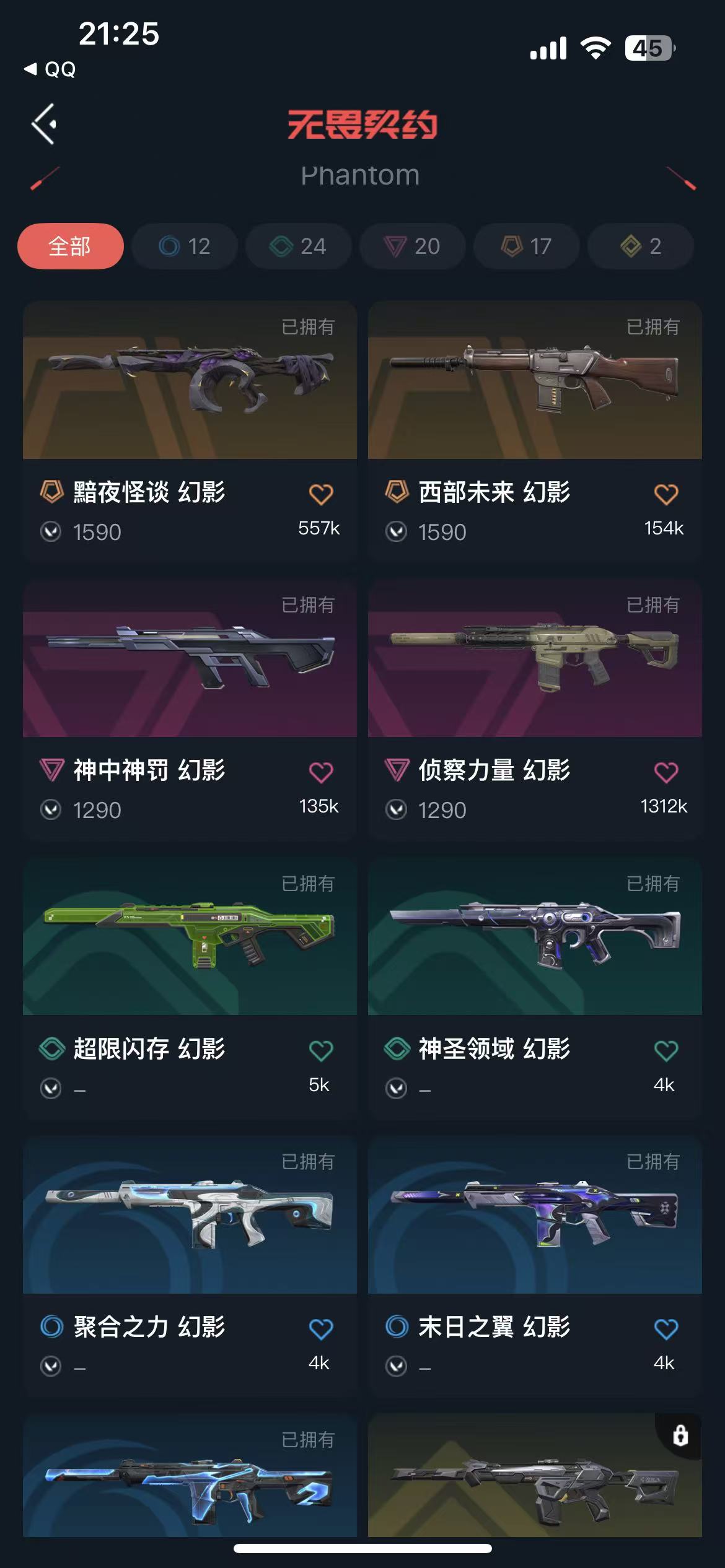Screen dimensions: 725x1568
Task: Filter skins by the blue tier showing 12
Action: pyautogui.click(x=185, y=246)
